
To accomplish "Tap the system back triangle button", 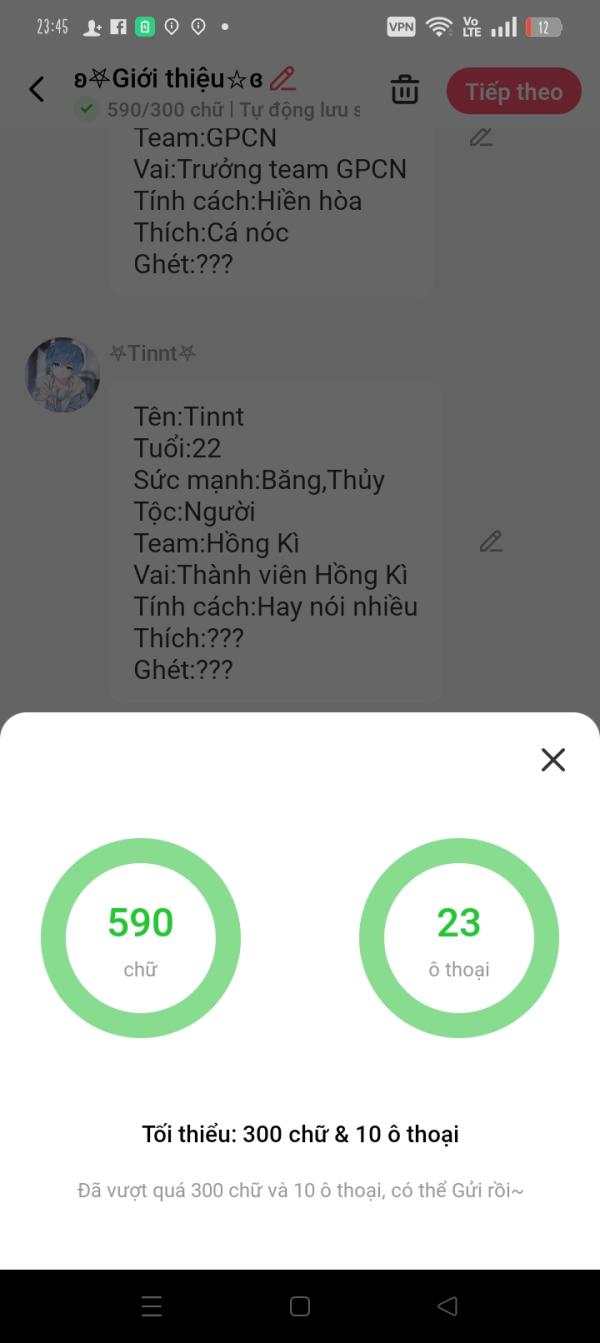I will (448, 1306).
